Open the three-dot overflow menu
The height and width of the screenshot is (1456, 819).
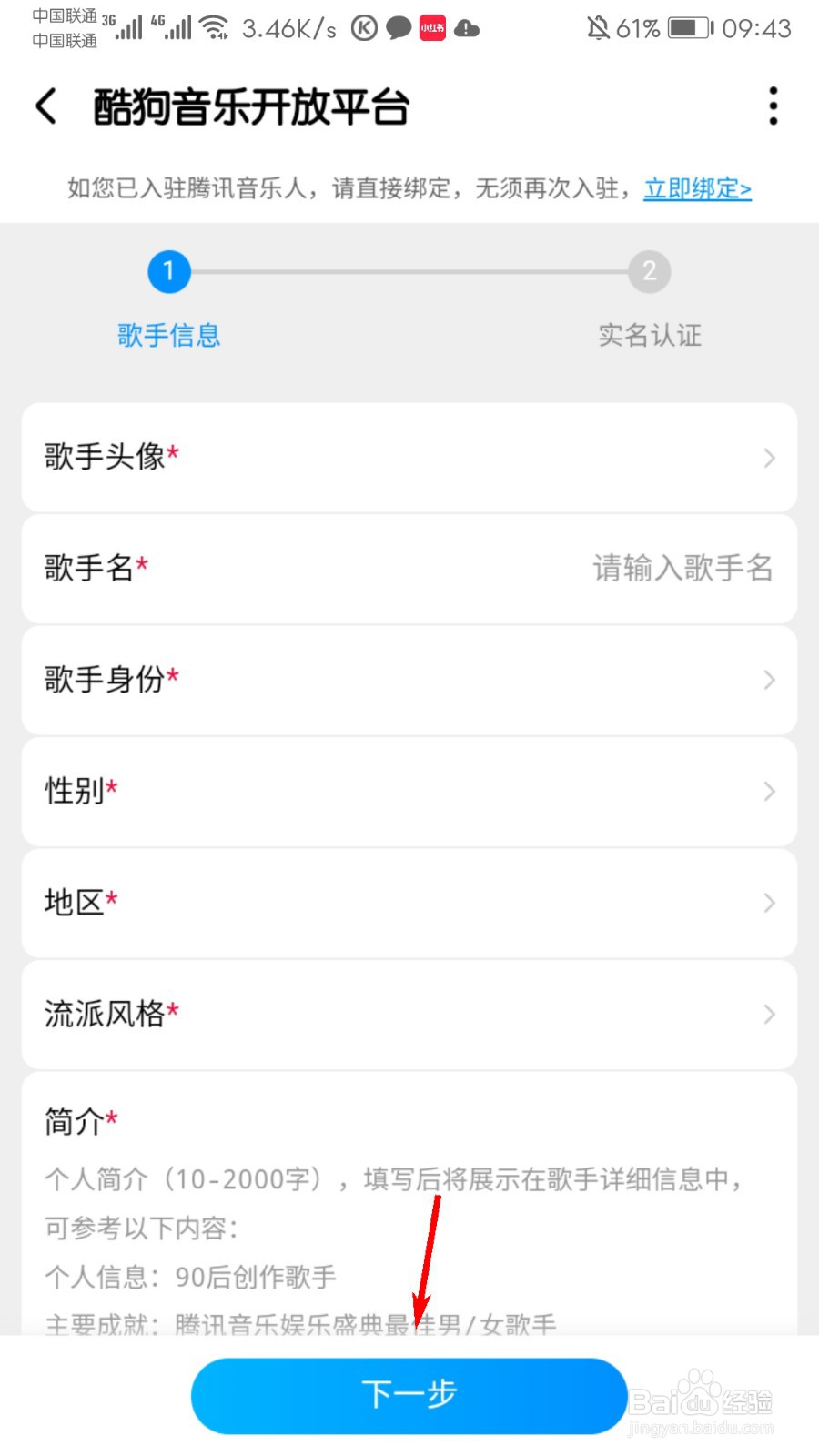click(x=773, y=106)
